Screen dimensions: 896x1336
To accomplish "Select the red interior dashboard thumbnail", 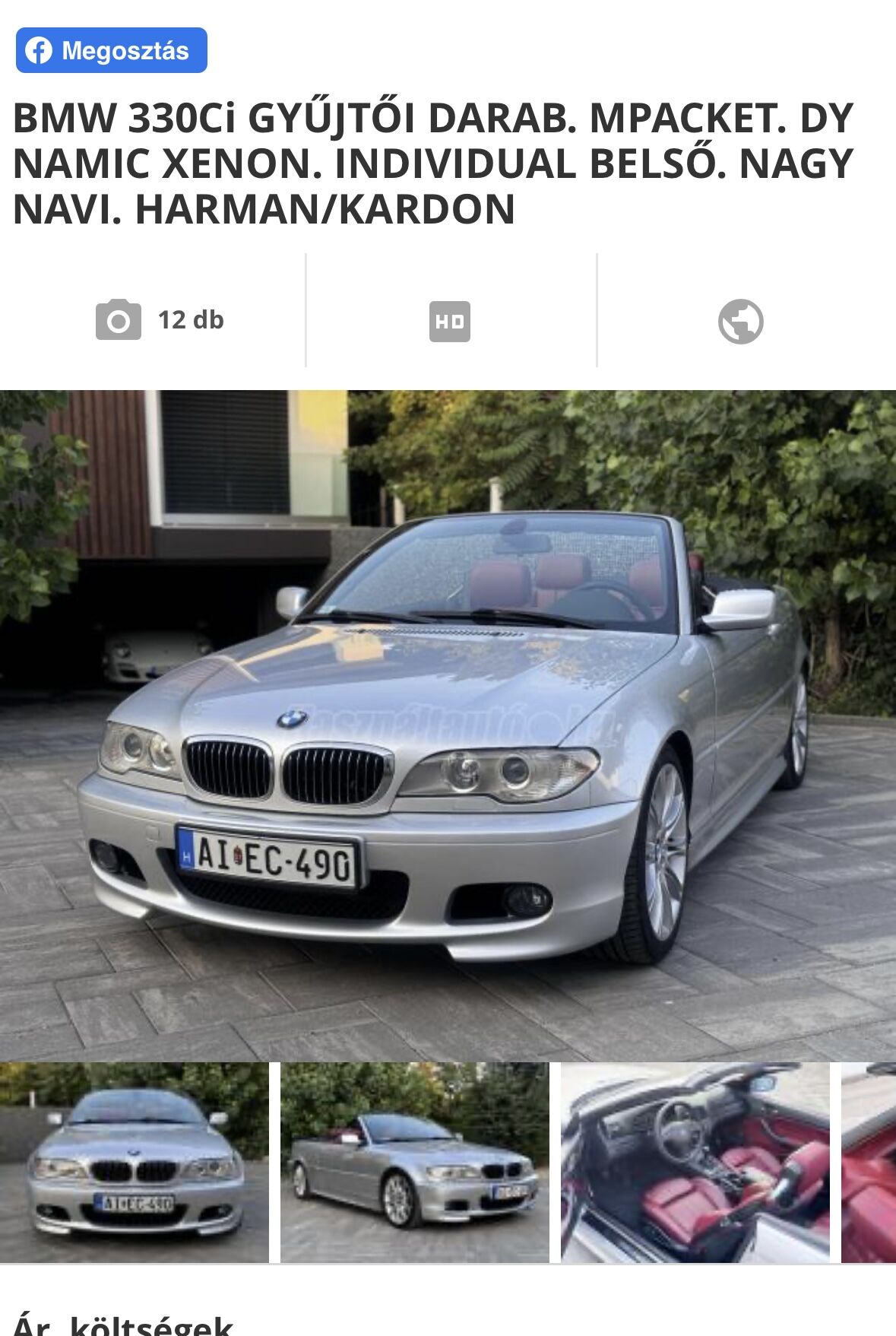I will pyautogui.click(x=695, y=1162).
